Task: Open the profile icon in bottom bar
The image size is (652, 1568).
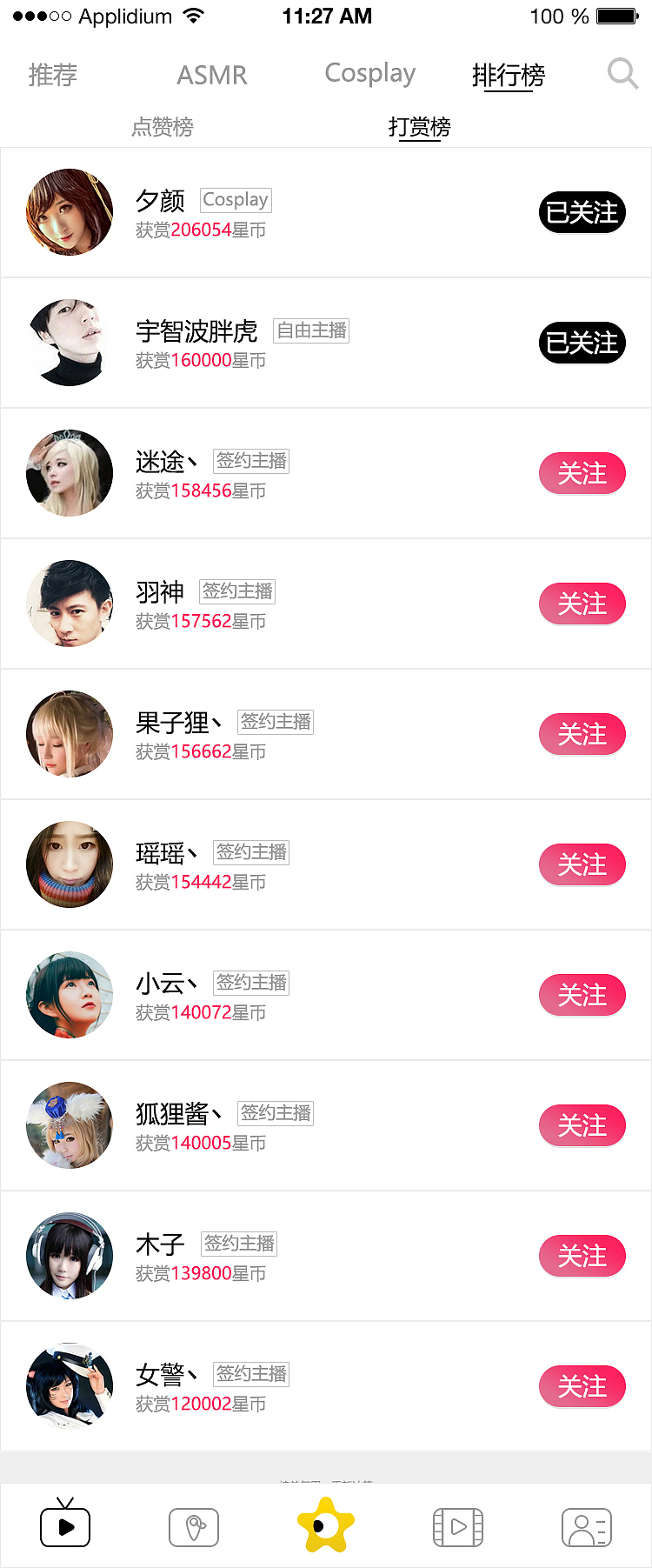Action: (587, 1526)
